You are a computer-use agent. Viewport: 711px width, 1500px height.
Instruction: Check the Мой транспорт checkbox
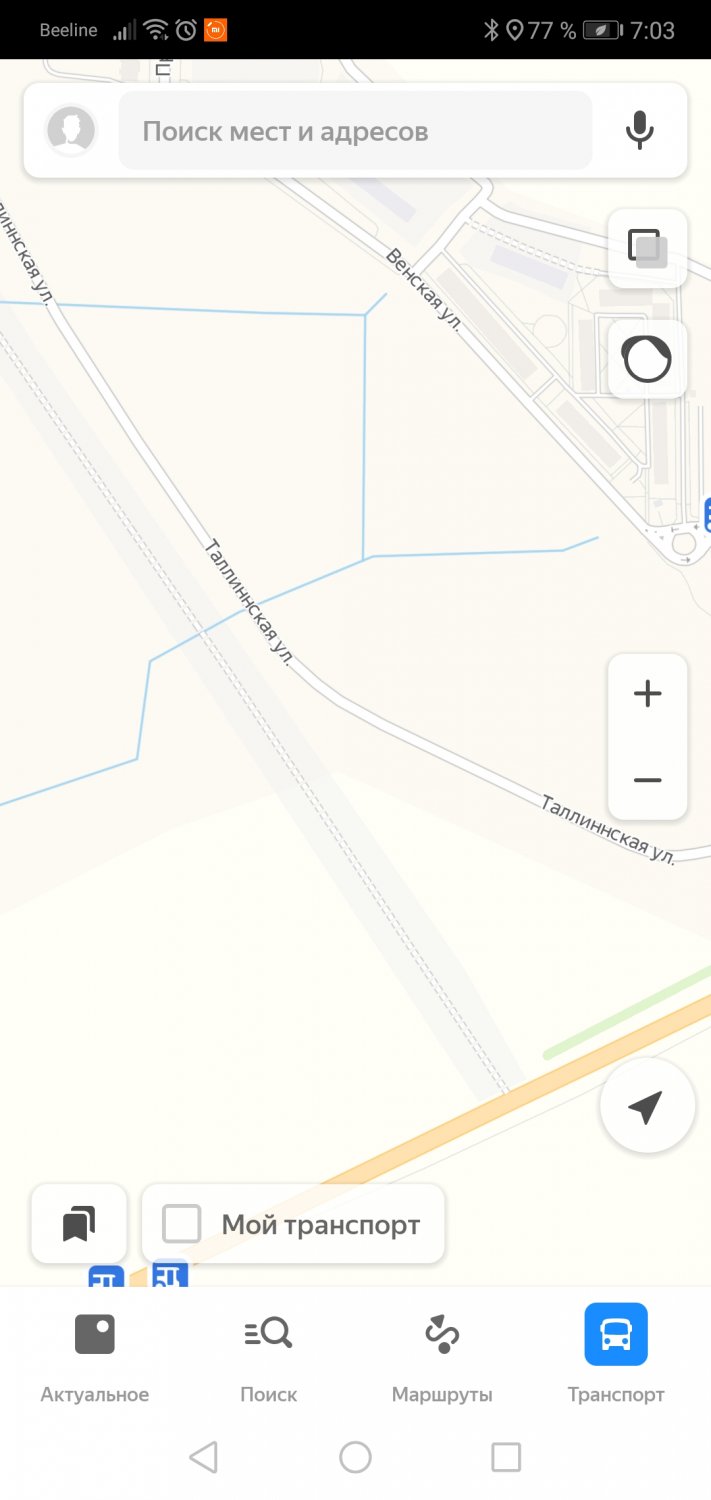182,1224
